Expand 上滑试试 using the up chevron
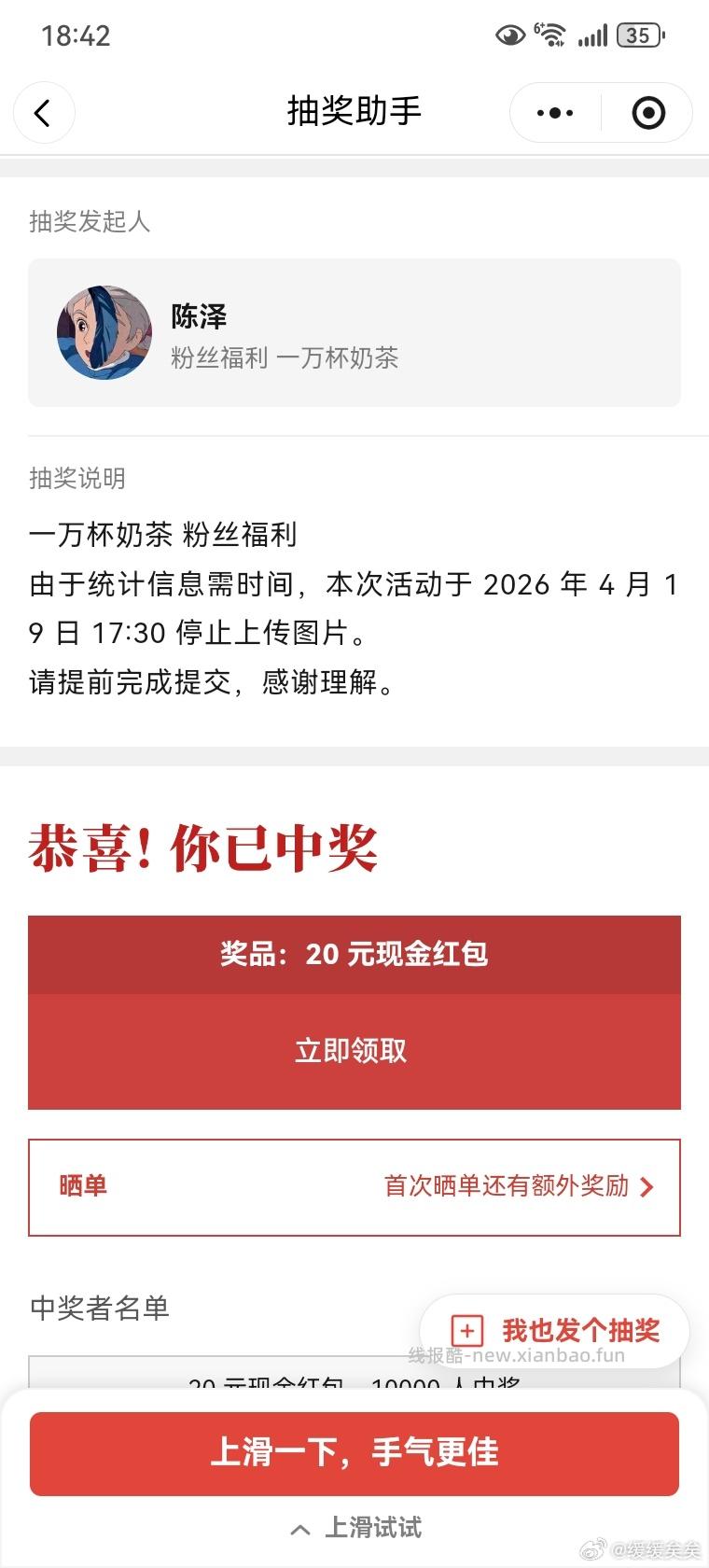Viewport: 709px width, 1568px height. [299, 1527]
